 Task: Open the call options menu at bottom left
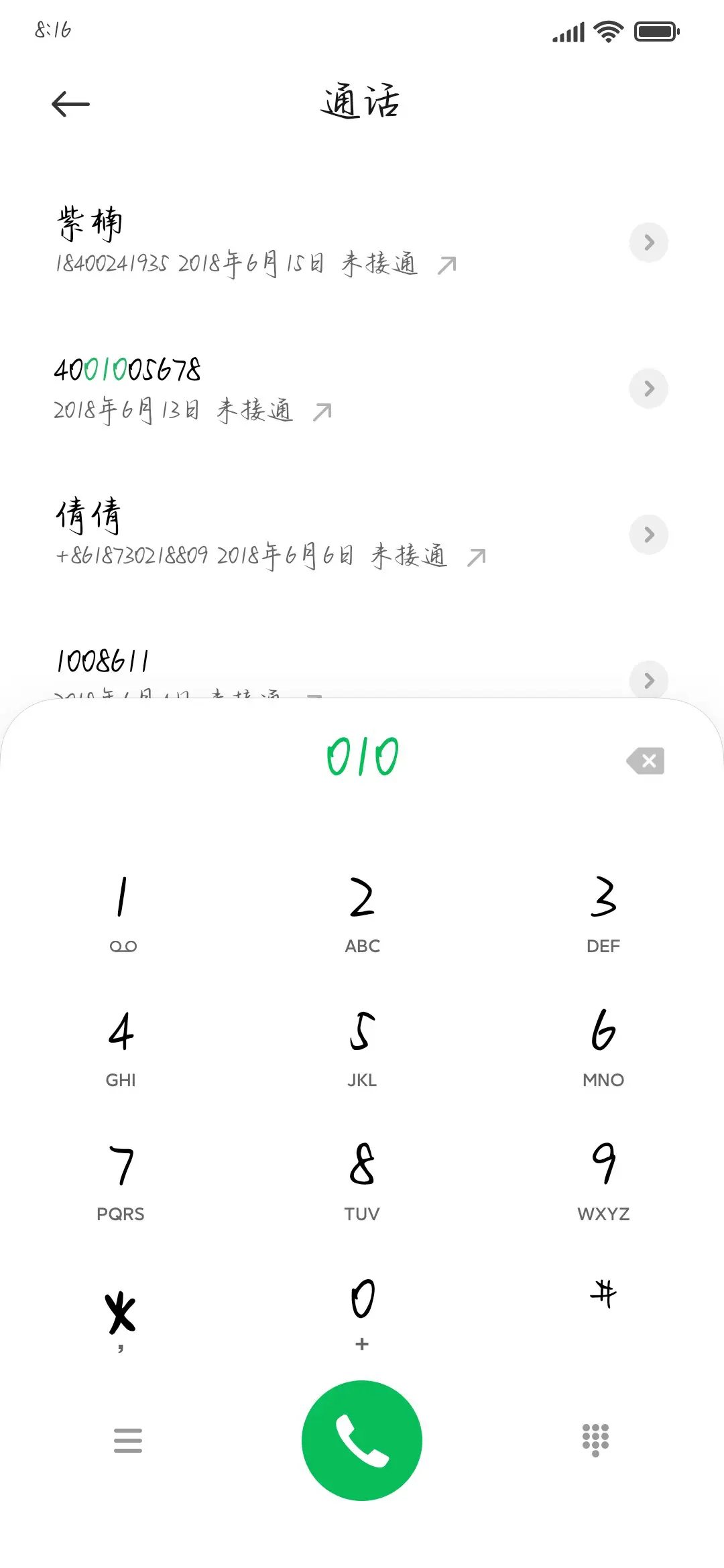click(x=129, y=1440)
